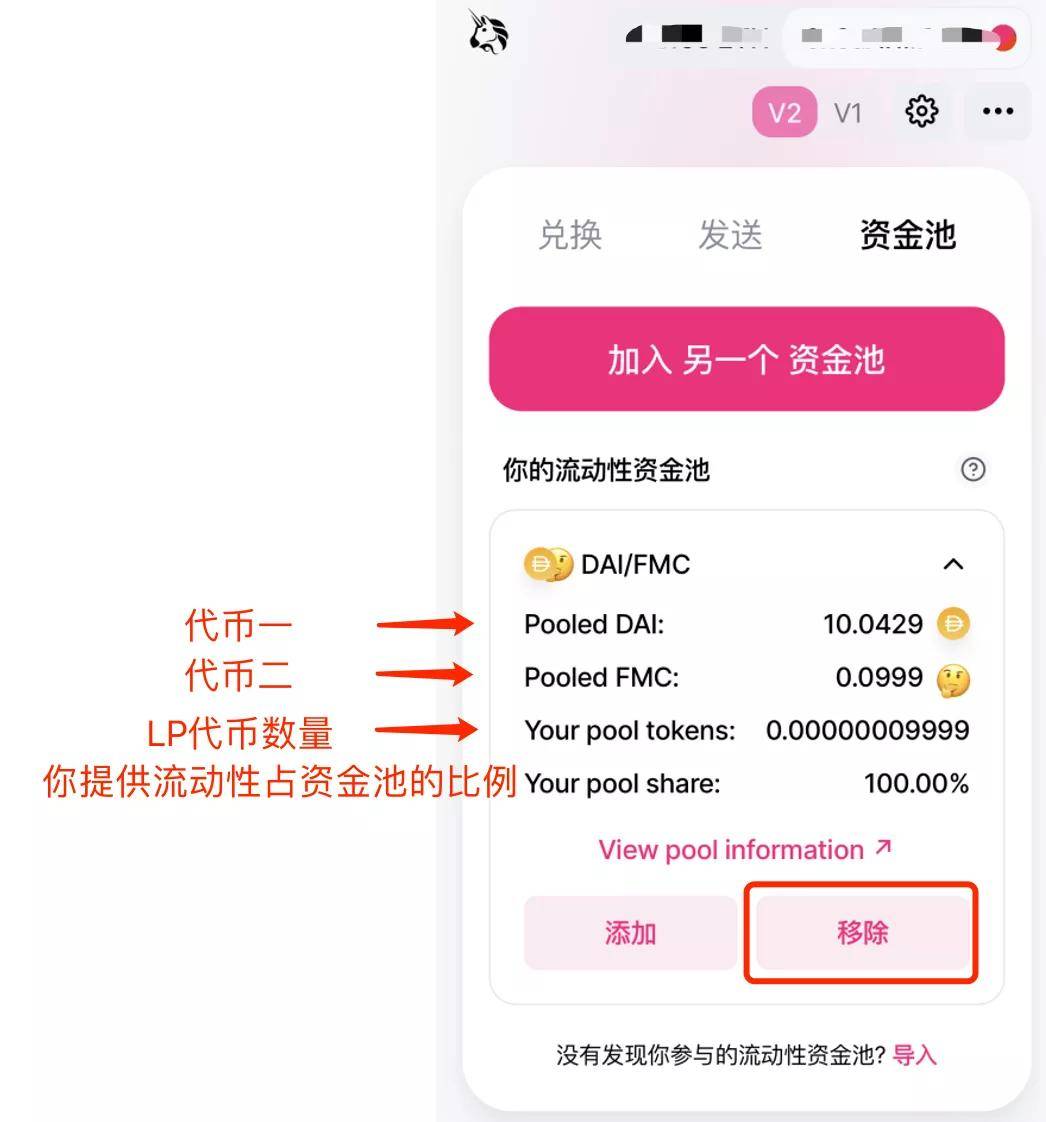This screenshot has height=1122, width=1046.
Task: Select the 资金池 tab
Action: [x=908, y=235]
